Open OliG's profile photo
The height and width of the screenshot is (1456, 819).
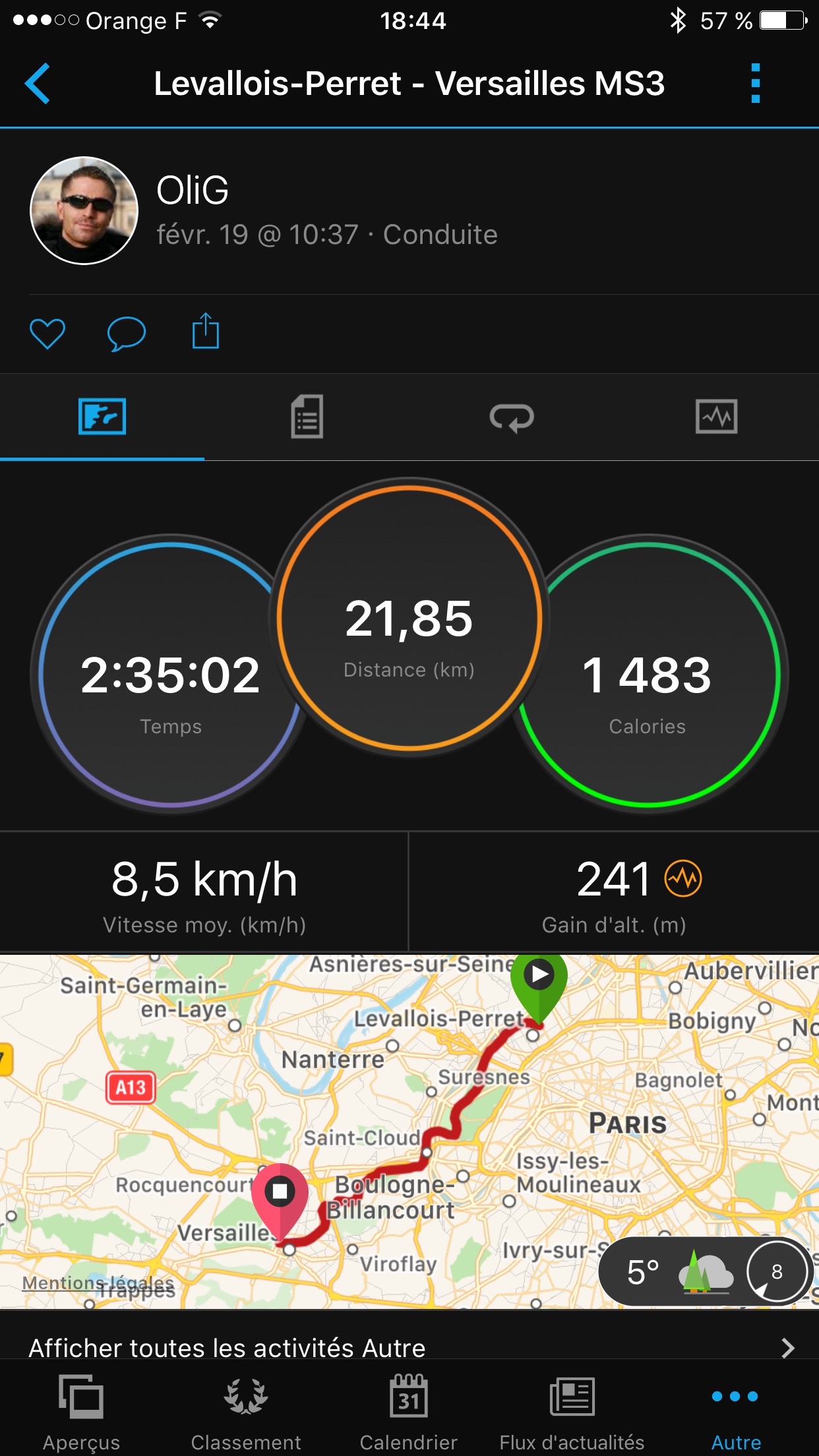[x=84, y=210]
